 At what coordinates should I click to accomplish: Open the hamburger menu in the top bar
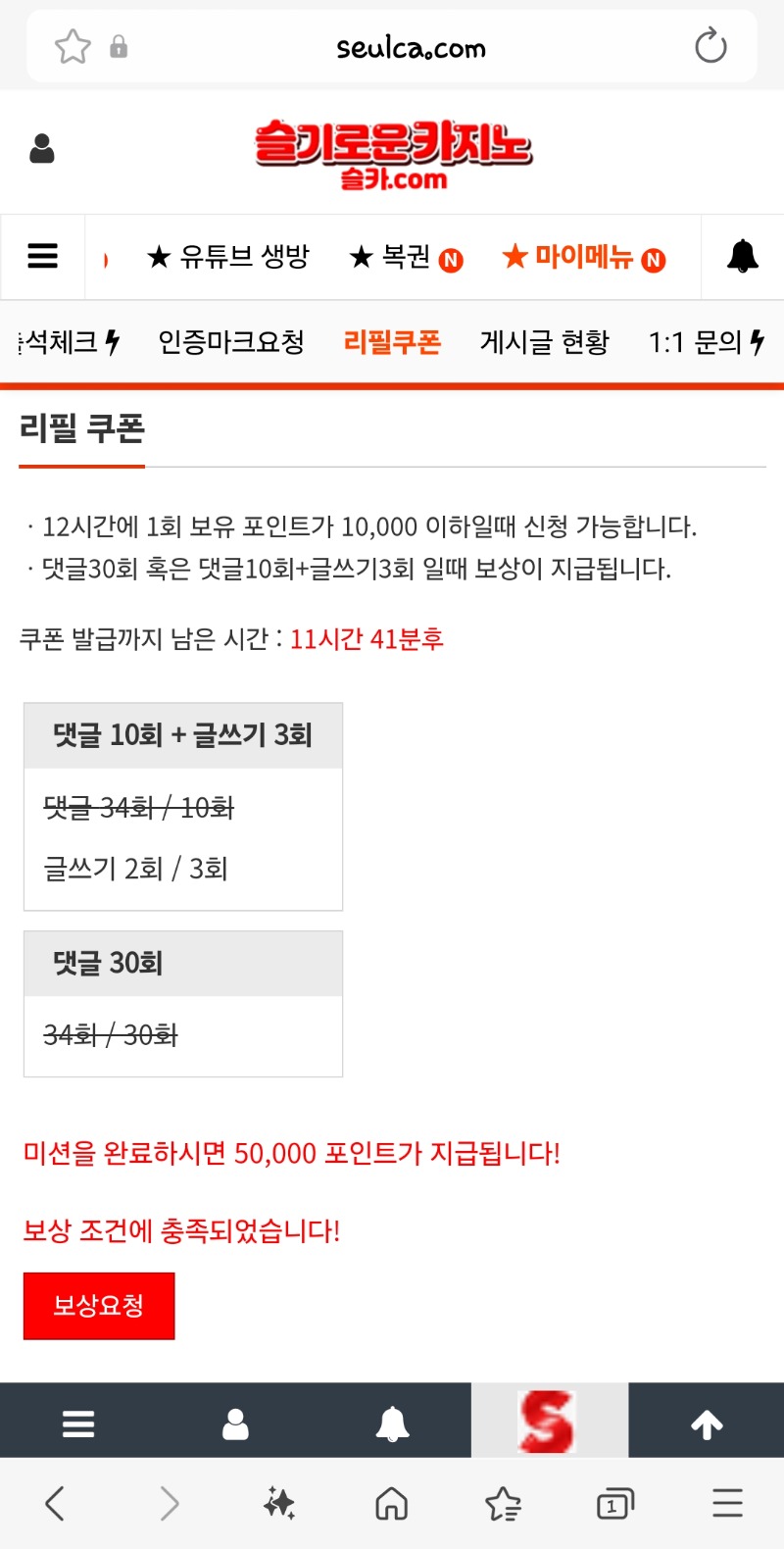[42, 256]
